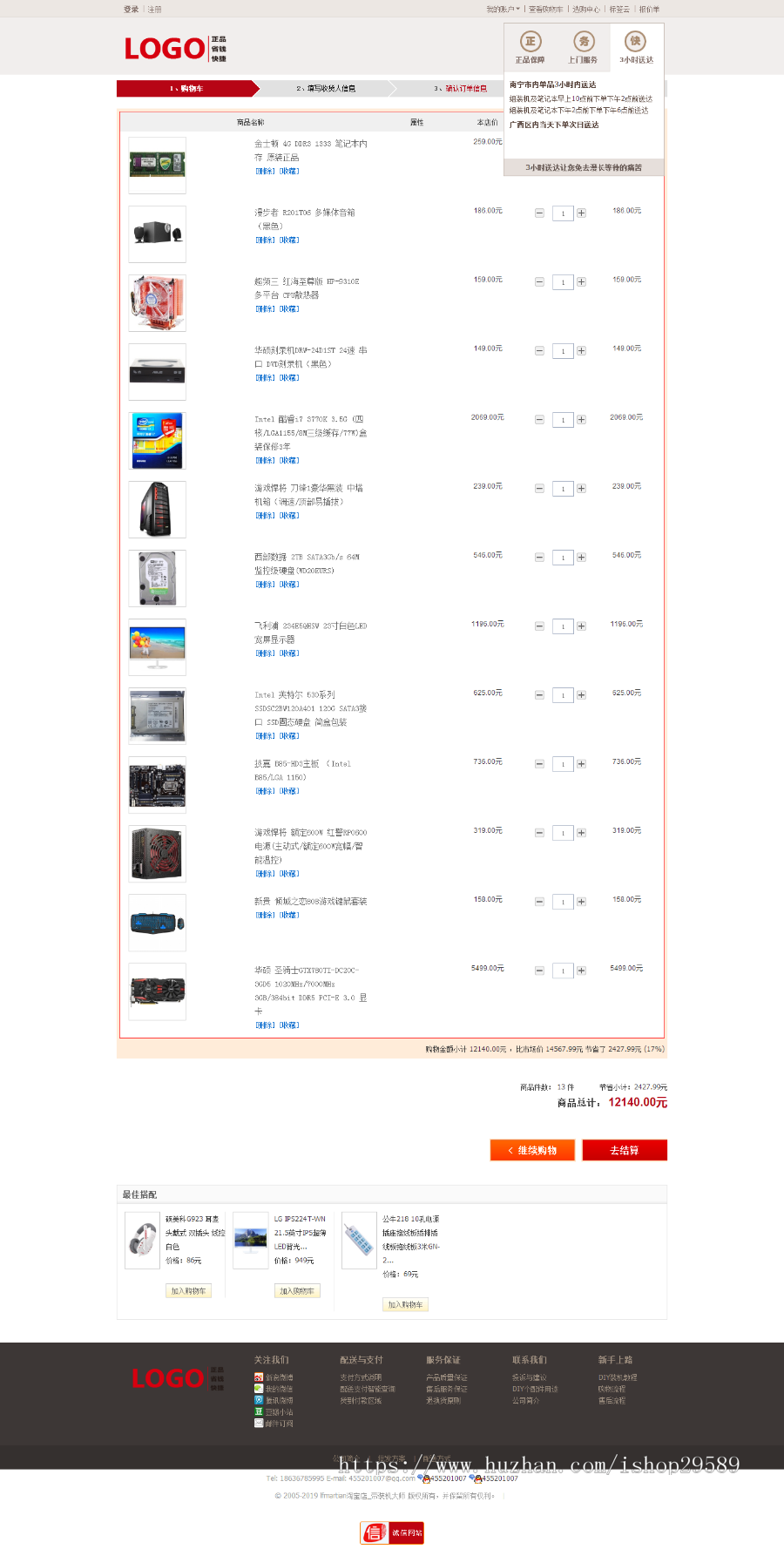This screenshot has width=784, height=1556.
Task: Click the 腾讯微博 icon in footer
Action: point(258,1400)
